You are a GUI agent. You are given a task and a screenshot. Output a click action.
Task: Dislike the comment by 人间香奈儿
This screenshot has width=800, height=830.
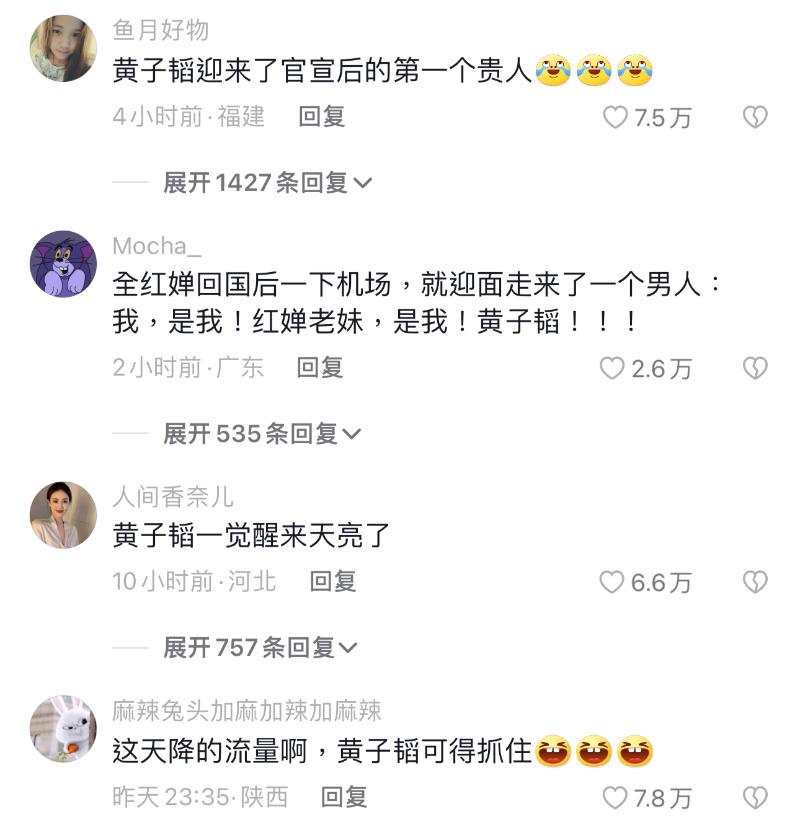pos(755,582)
